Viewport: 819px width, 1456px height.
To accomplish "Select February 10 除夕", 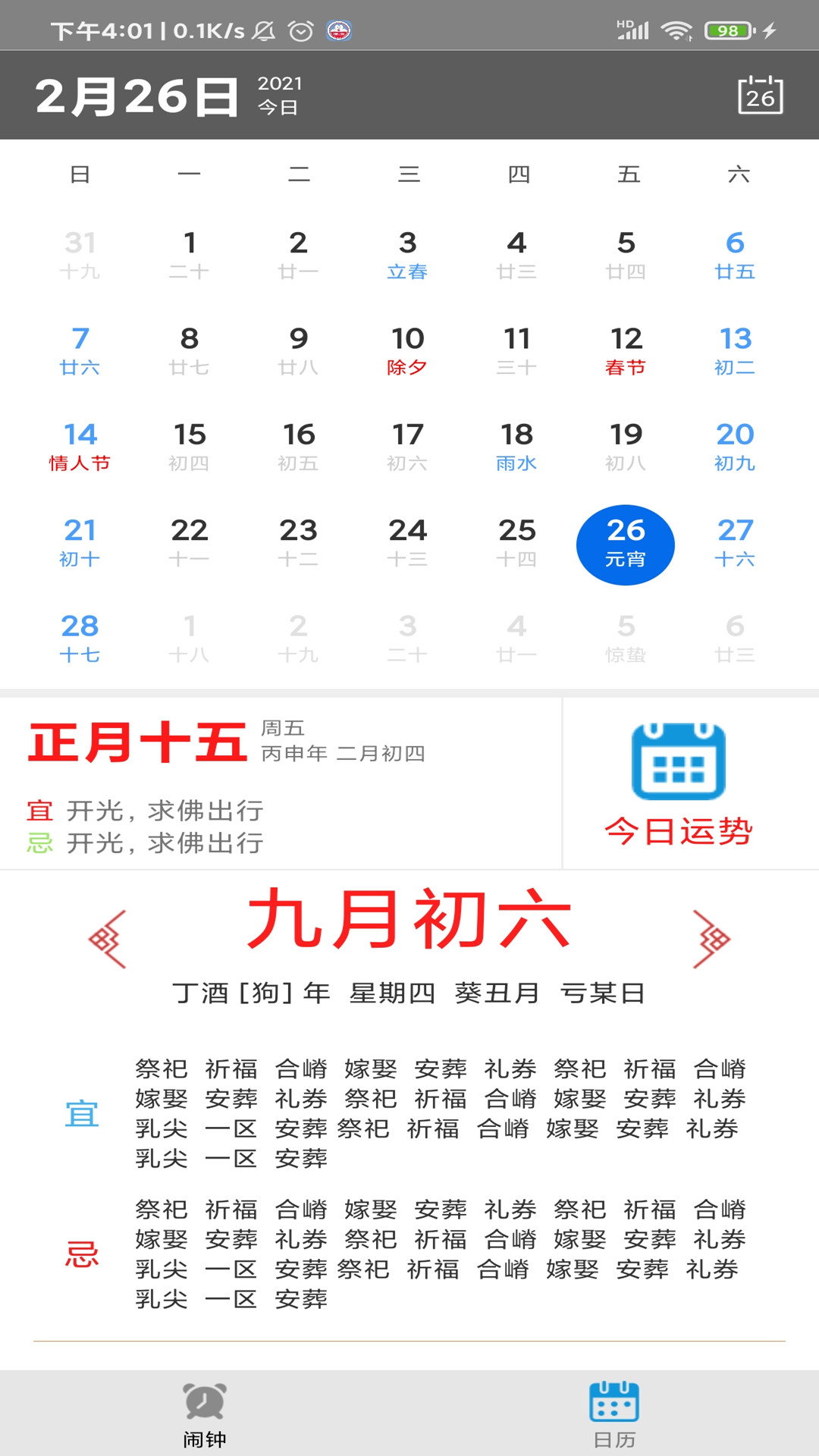I will (x=407, y=351).
